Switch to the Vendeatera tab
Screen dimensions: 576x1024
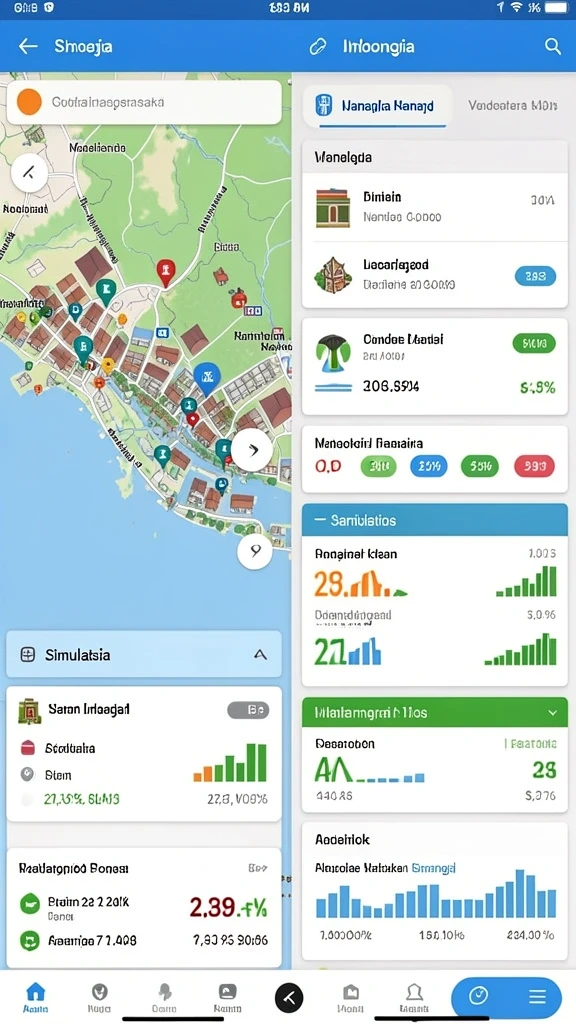coord(513,105)
